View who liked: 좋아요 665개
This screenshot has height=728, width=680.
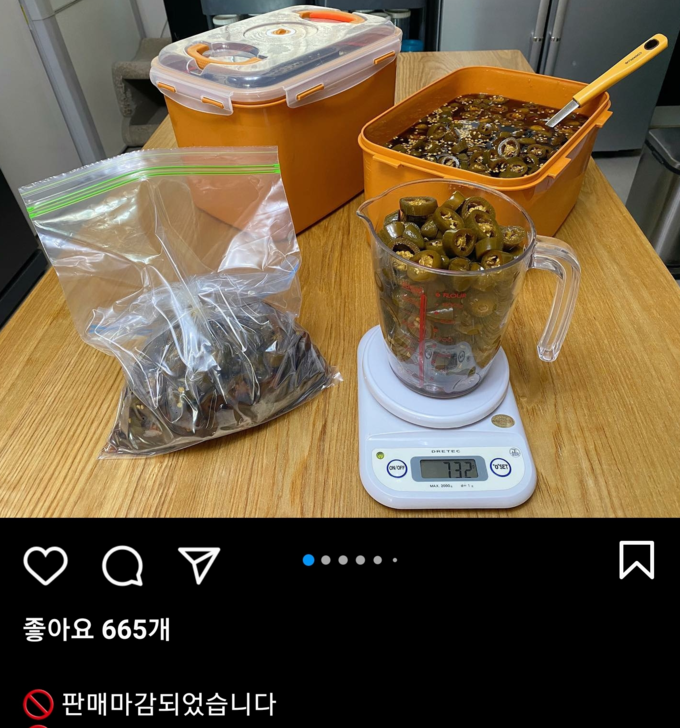[x=97, y=629]
